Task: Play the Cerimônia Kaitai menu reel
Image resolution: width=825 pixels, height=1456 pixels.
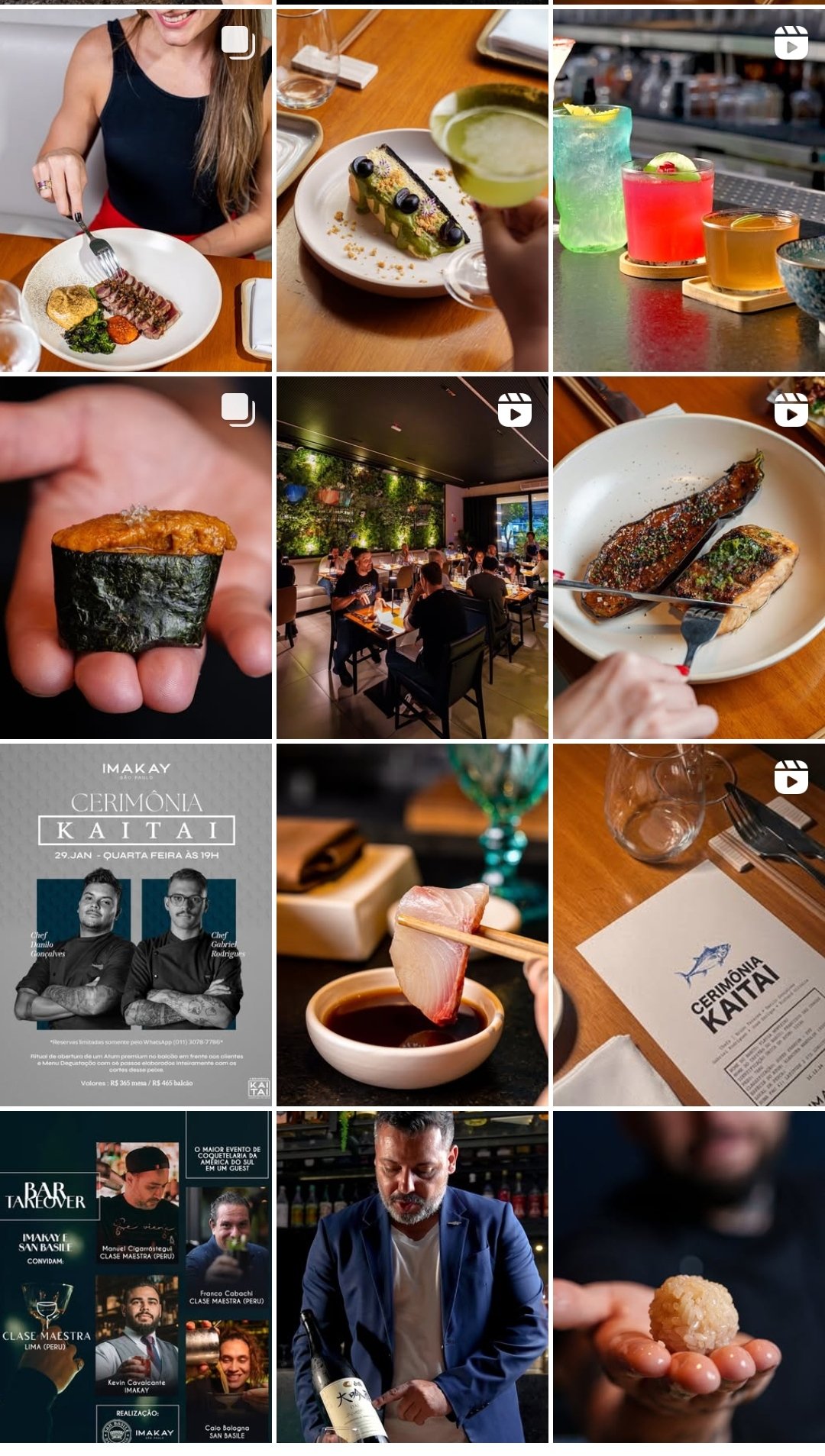Action: point(688,925)
